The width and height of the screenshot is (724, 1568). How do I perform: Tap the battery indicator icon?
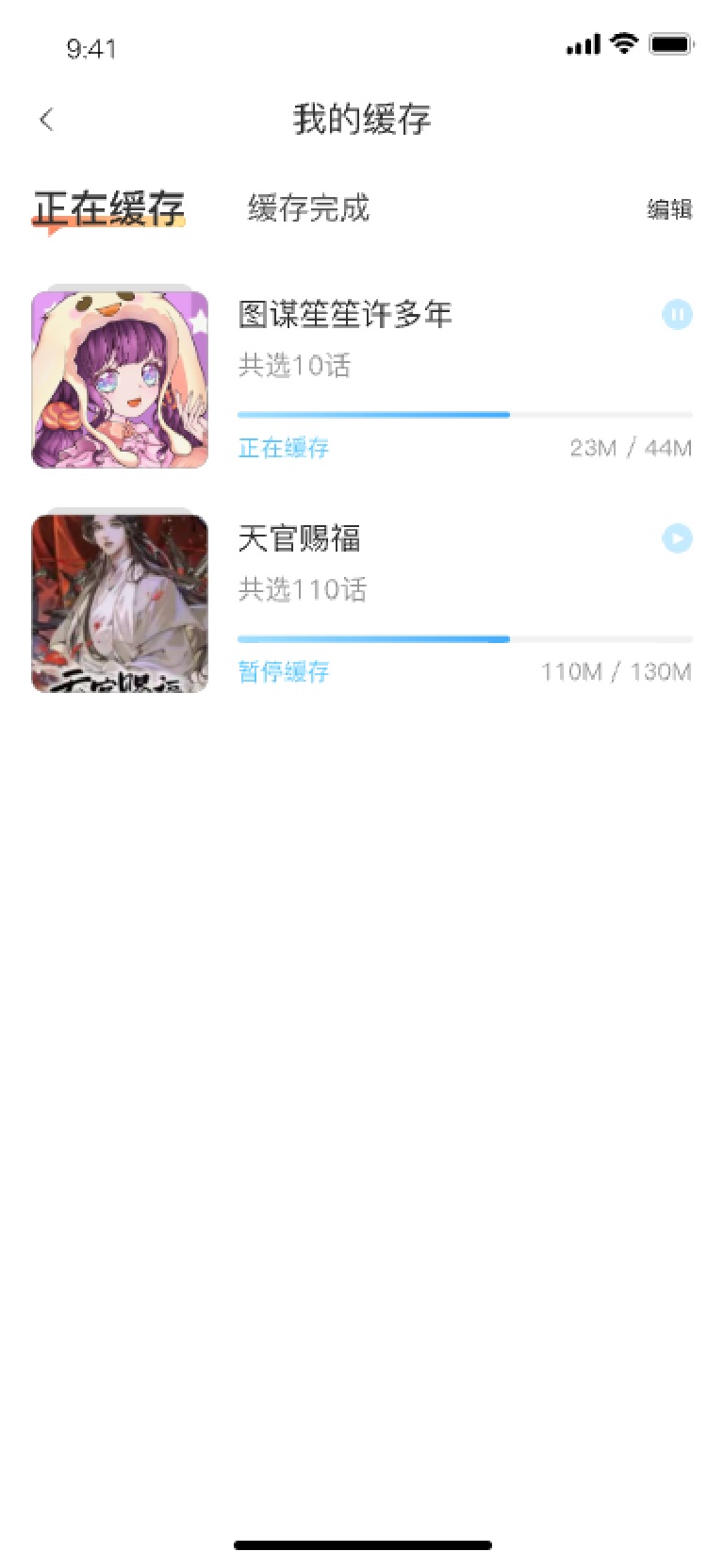[671, 43]
